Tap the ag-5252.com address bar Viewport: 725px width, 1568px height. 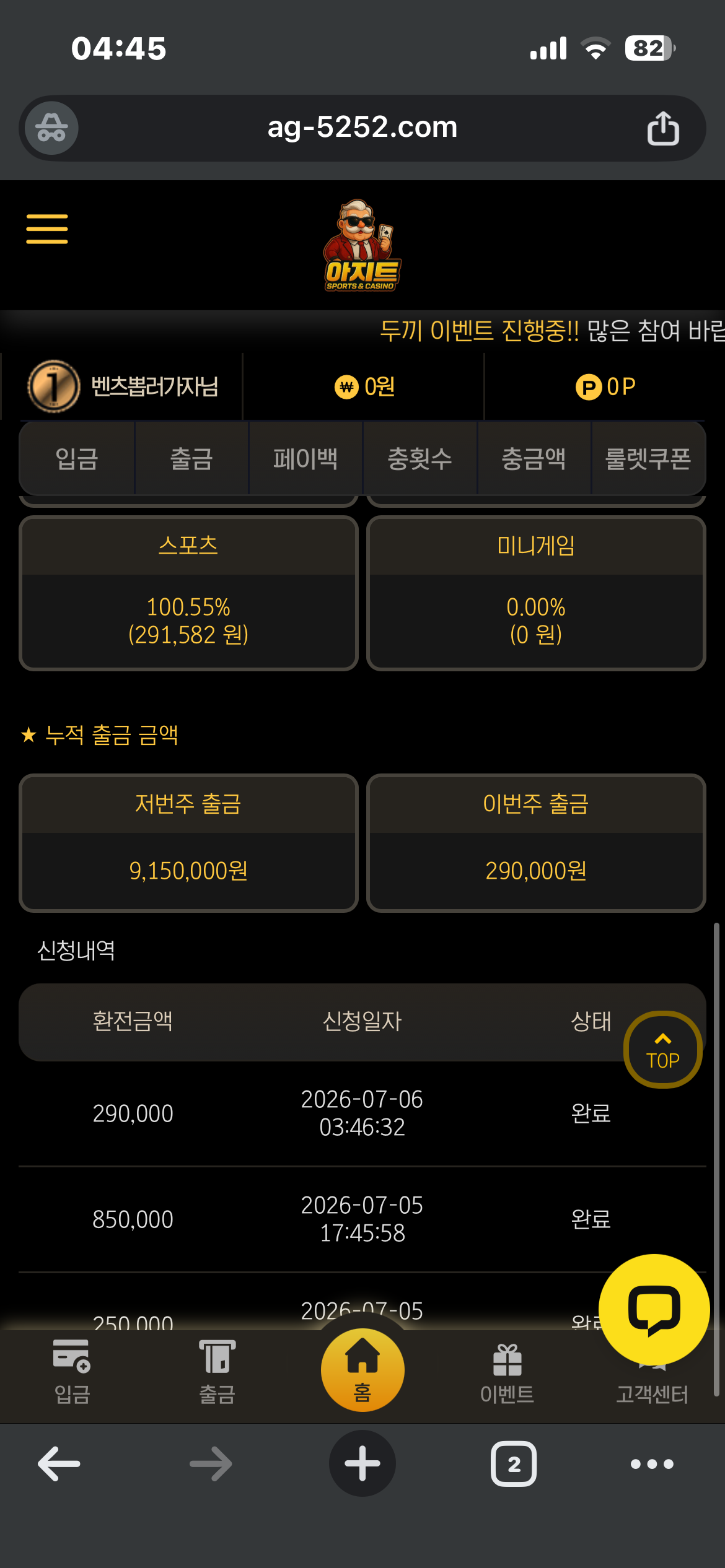[x=362, y=128]
